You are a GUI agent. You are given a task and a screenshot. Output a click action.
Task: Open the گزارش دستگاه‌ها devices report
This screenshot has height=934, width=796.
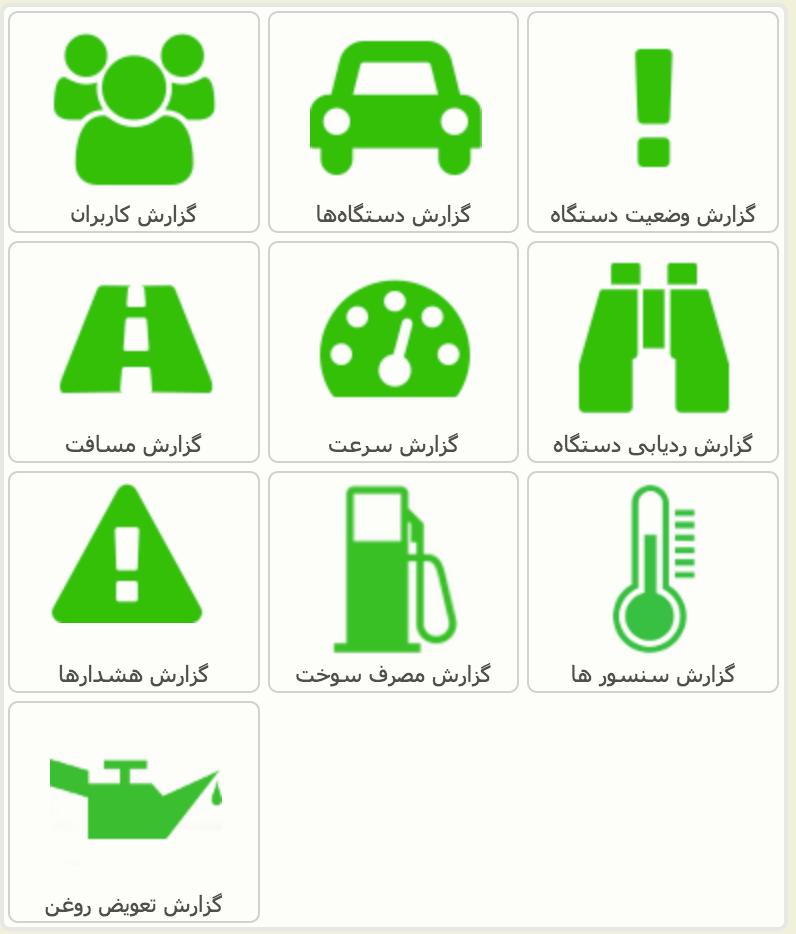point(393,122)
